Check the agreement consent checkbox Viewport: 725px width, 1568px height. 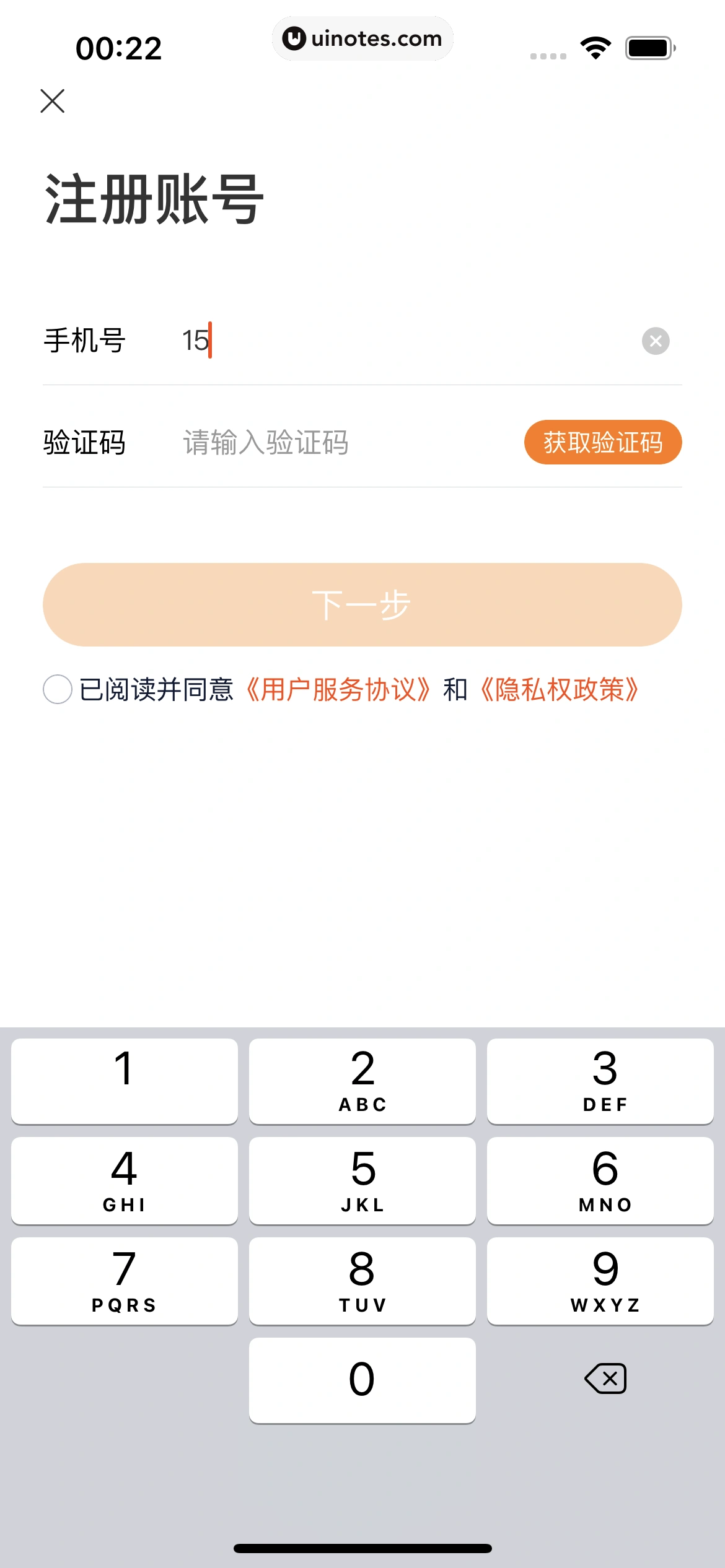pyautogui.click(x=58, y=689)
